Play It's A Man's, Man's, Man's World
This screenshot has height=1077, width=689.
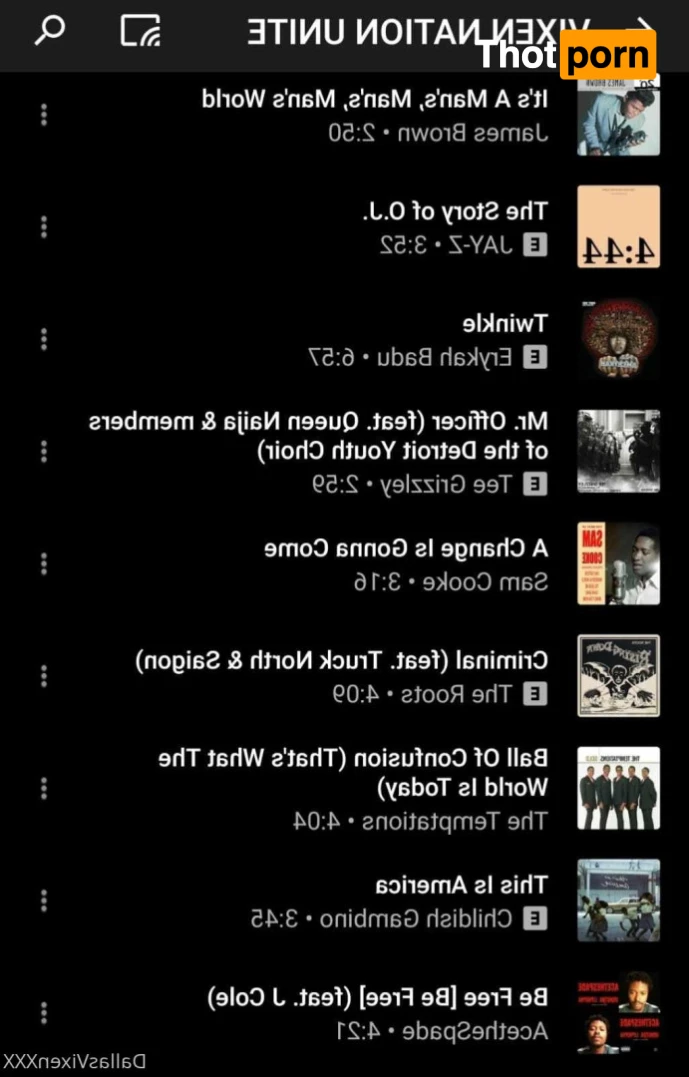(374, 115)
